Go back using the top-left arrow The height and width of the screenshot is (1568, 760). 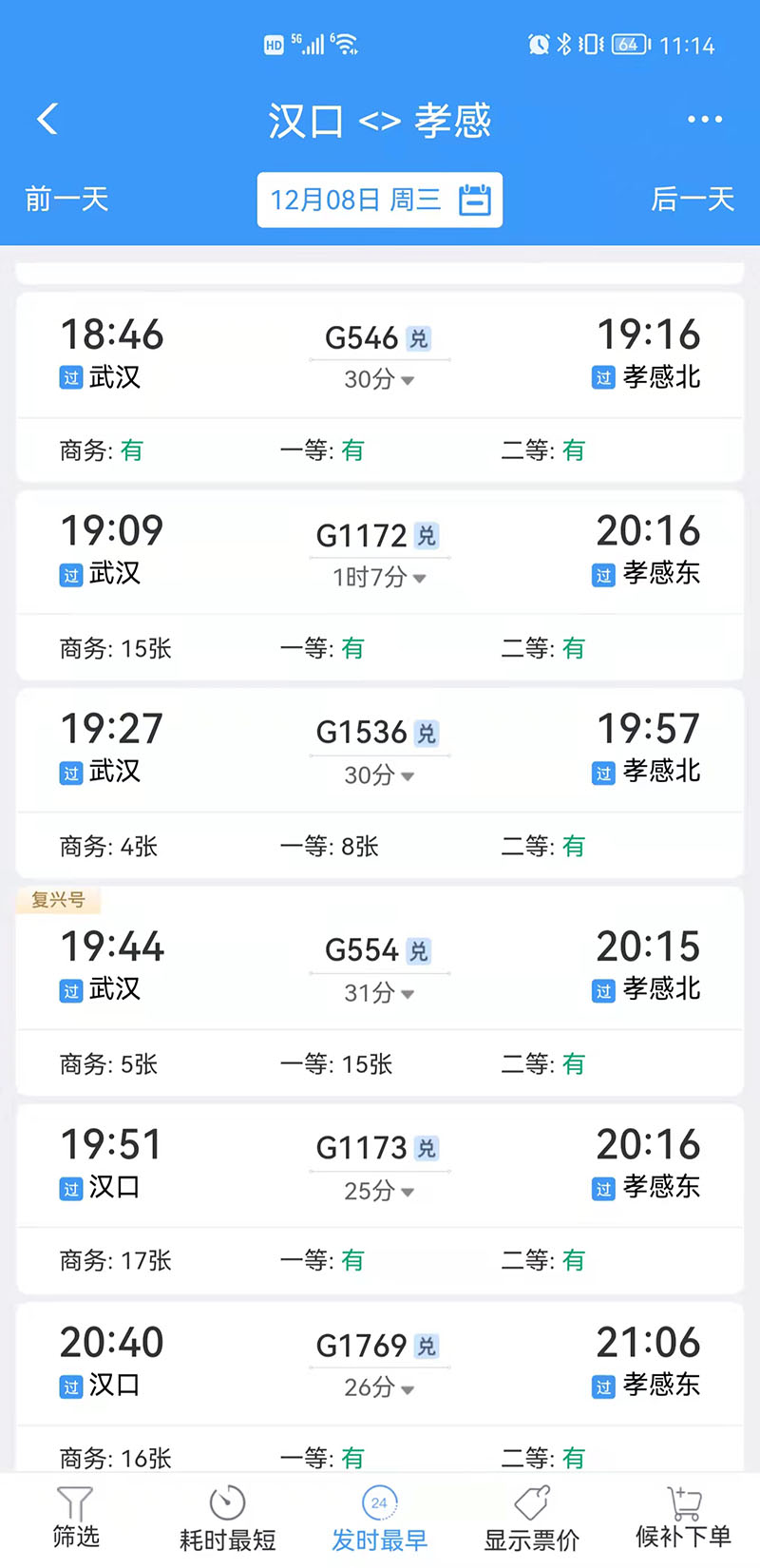point(47,120)
